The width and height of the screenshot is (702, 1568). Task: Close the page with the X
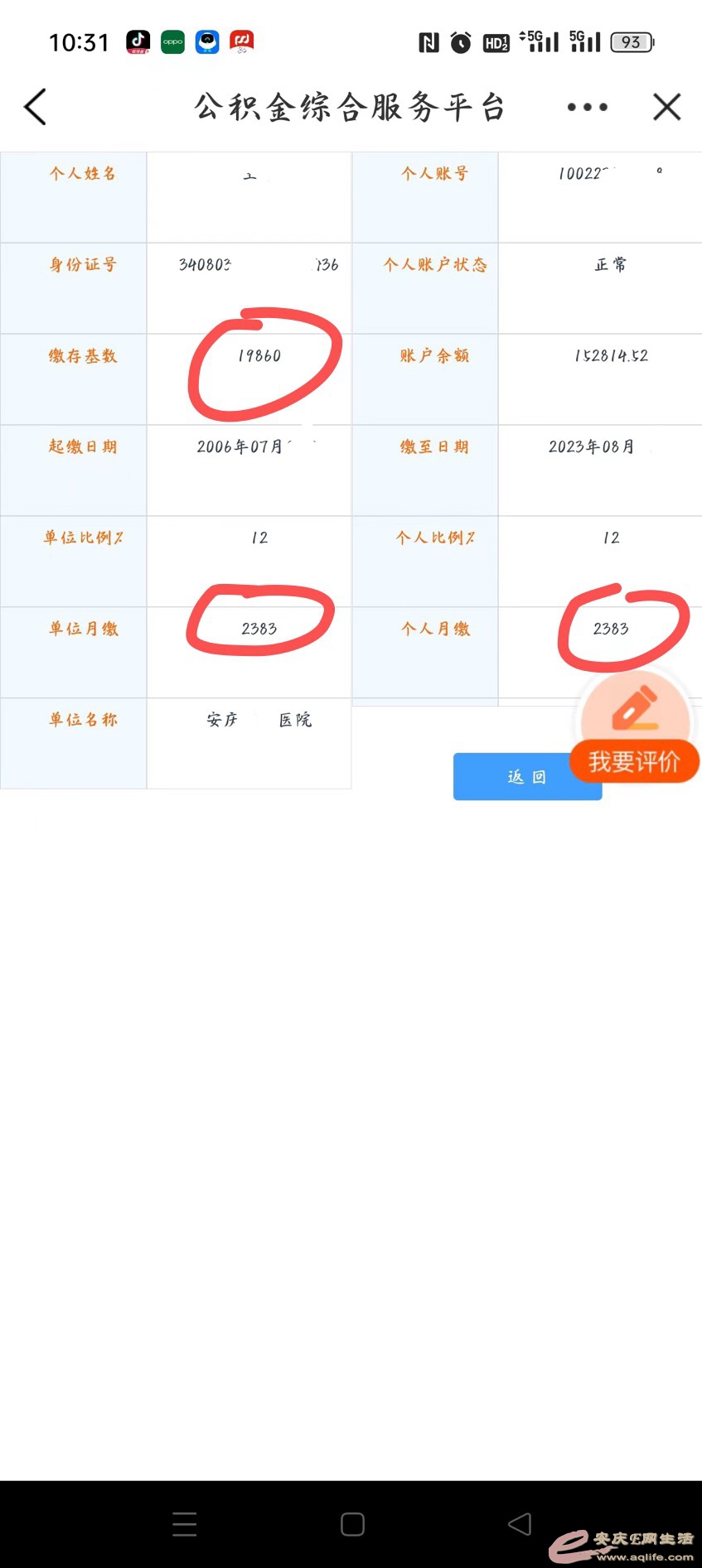tap(666, 107)
